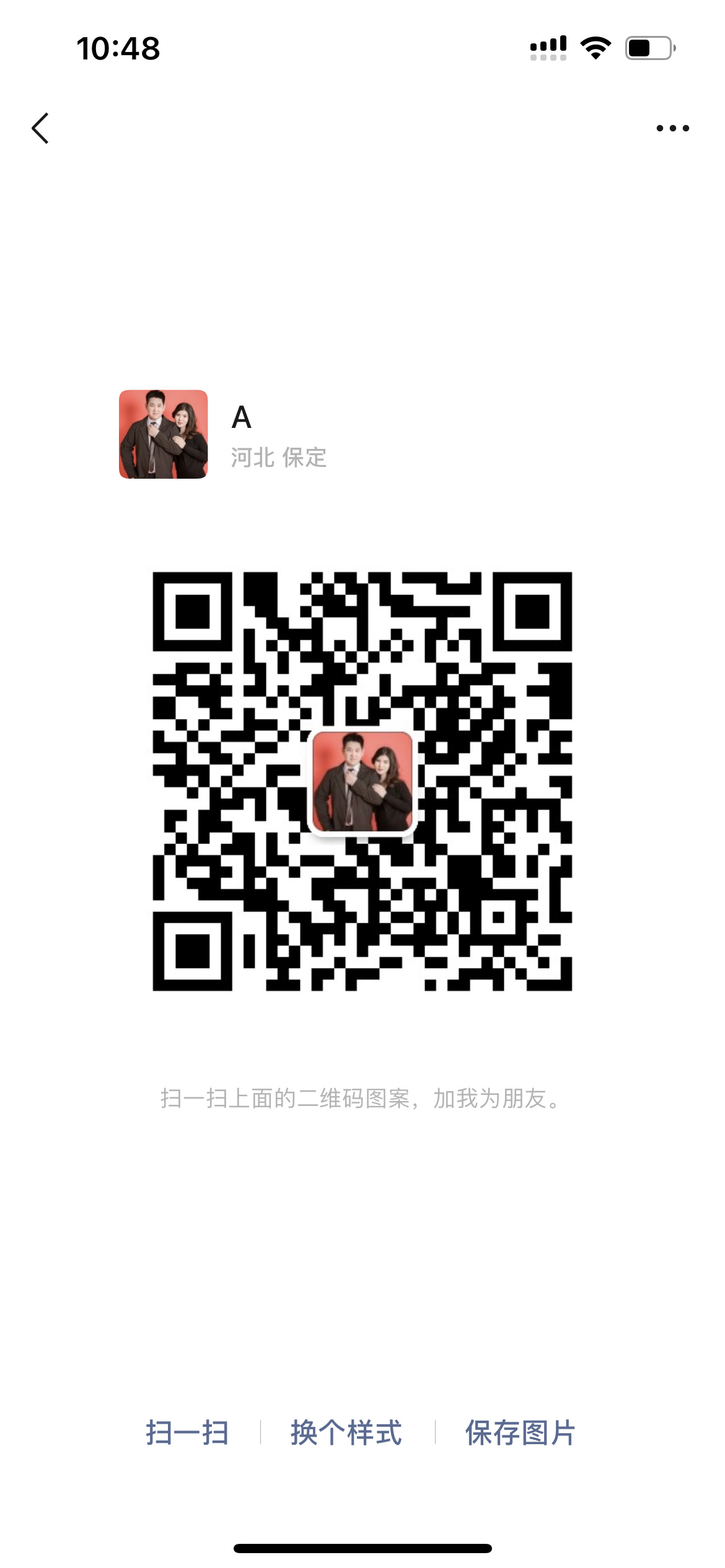This screenshot has width=725, height=1568.
Task: Open the three-dot overflow menu
Action: tap(673, 128)
